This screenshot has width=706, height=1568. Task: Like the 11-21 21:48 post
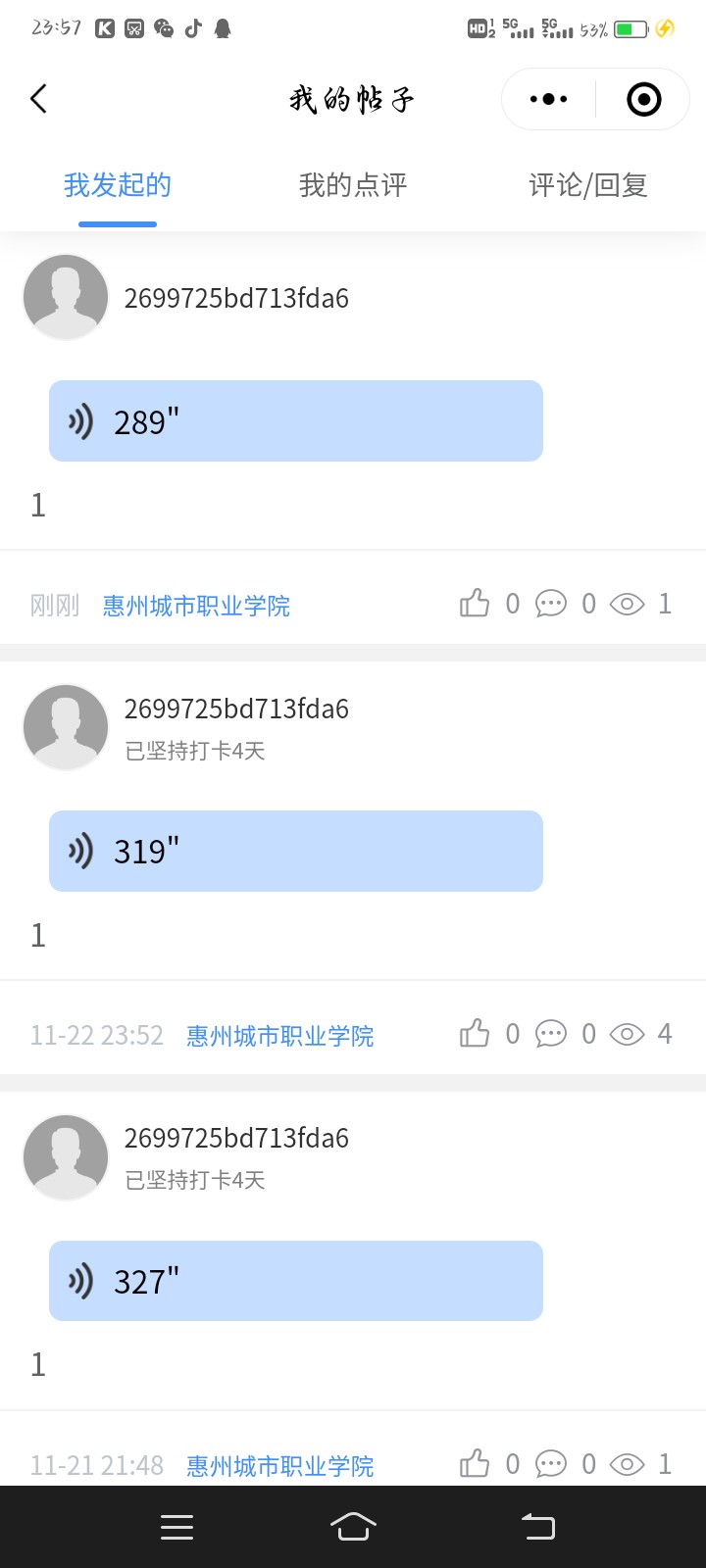(475, 1464)
